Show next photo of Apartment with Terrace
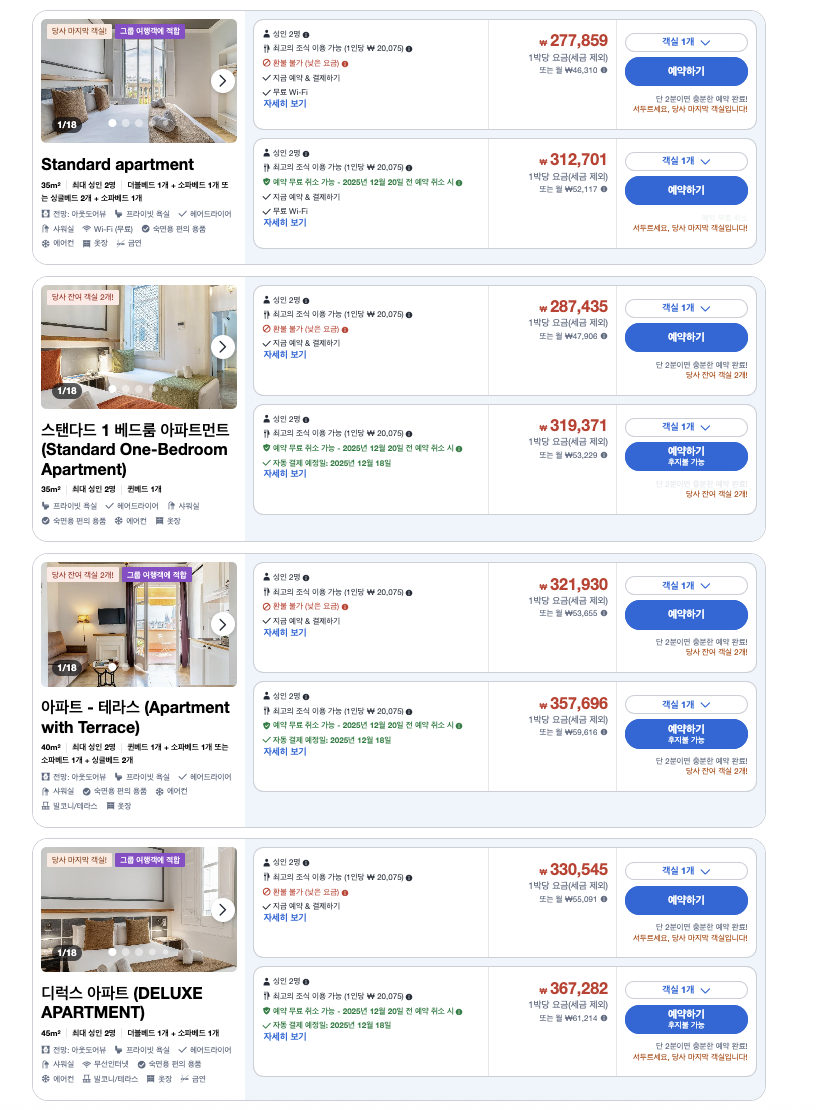 coord(223,624)
